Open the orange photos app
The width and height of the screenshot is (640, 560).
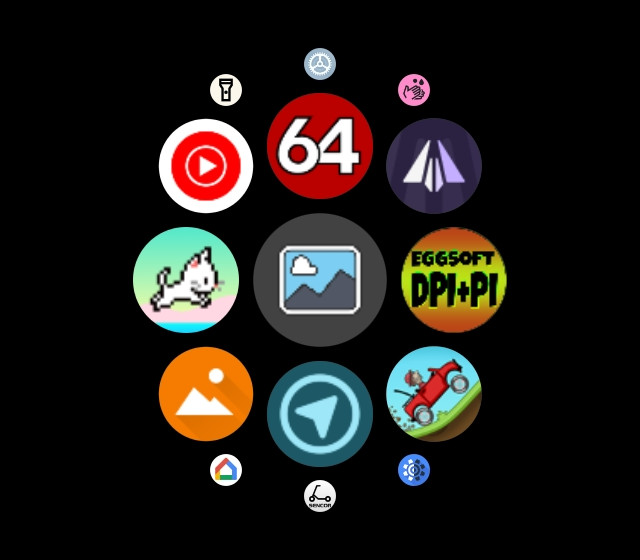tap(206, 394)
